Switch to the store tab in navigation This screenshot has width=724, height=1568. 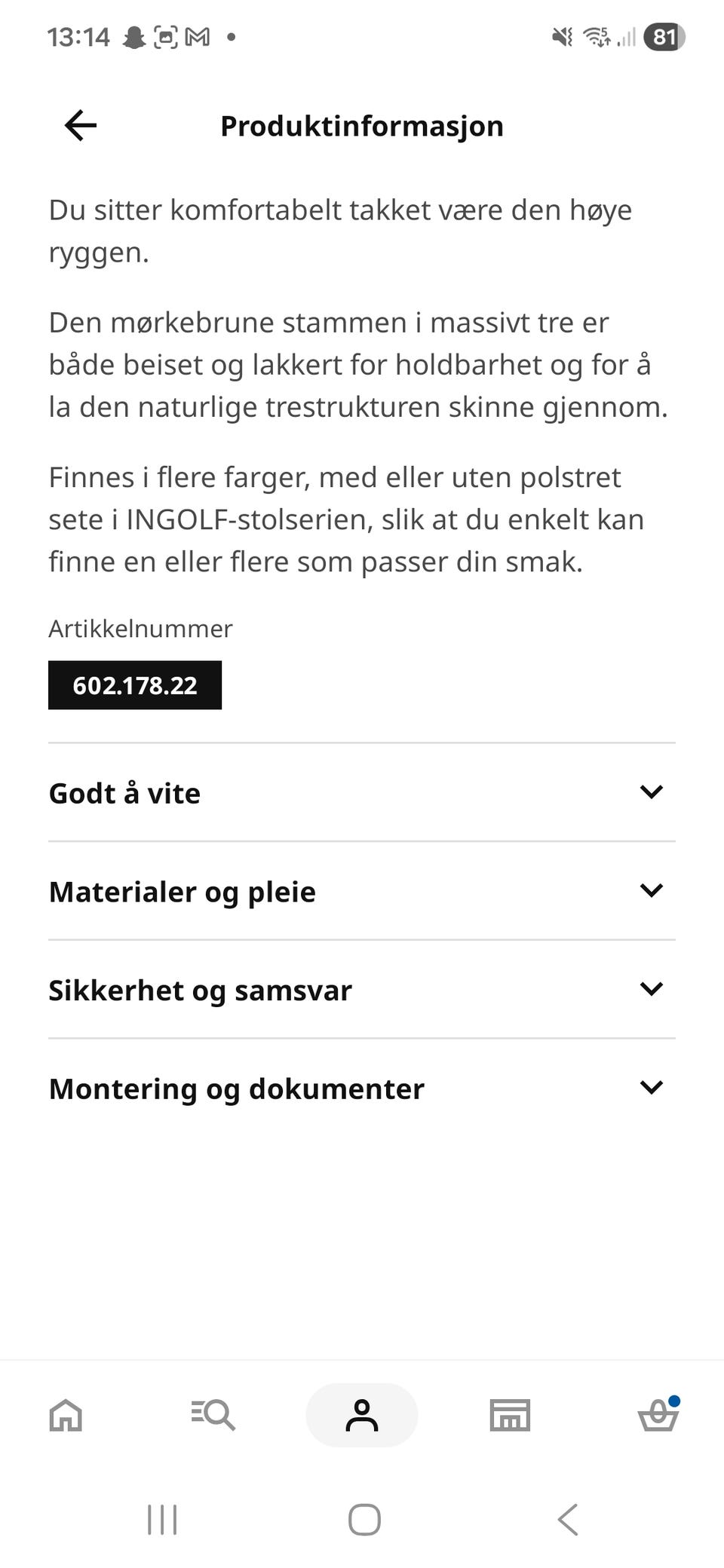[x=510, y=1416]
